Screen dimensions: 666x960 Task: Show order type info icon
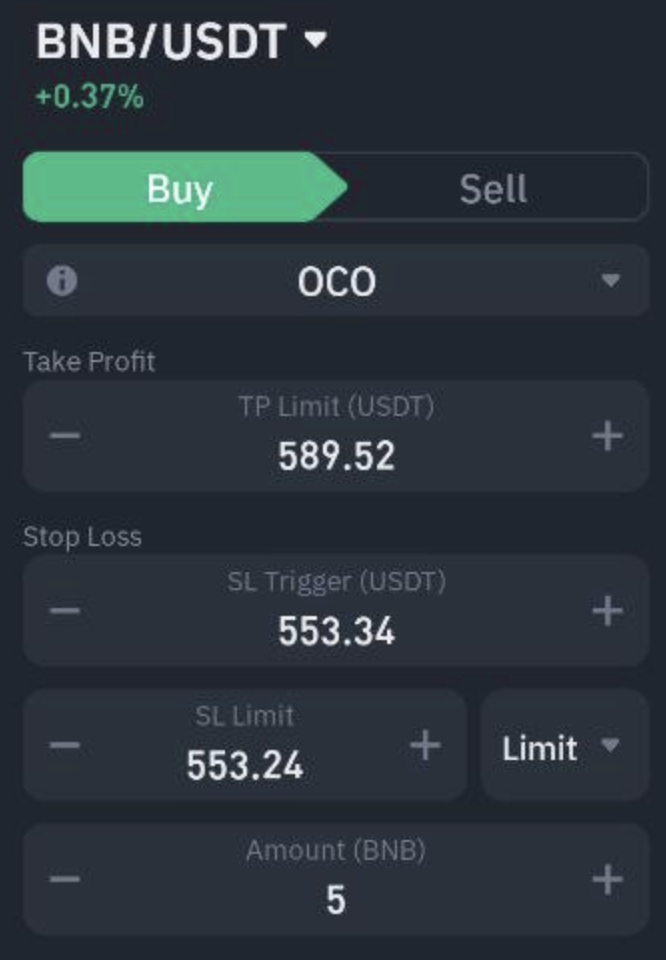point(62,281)
